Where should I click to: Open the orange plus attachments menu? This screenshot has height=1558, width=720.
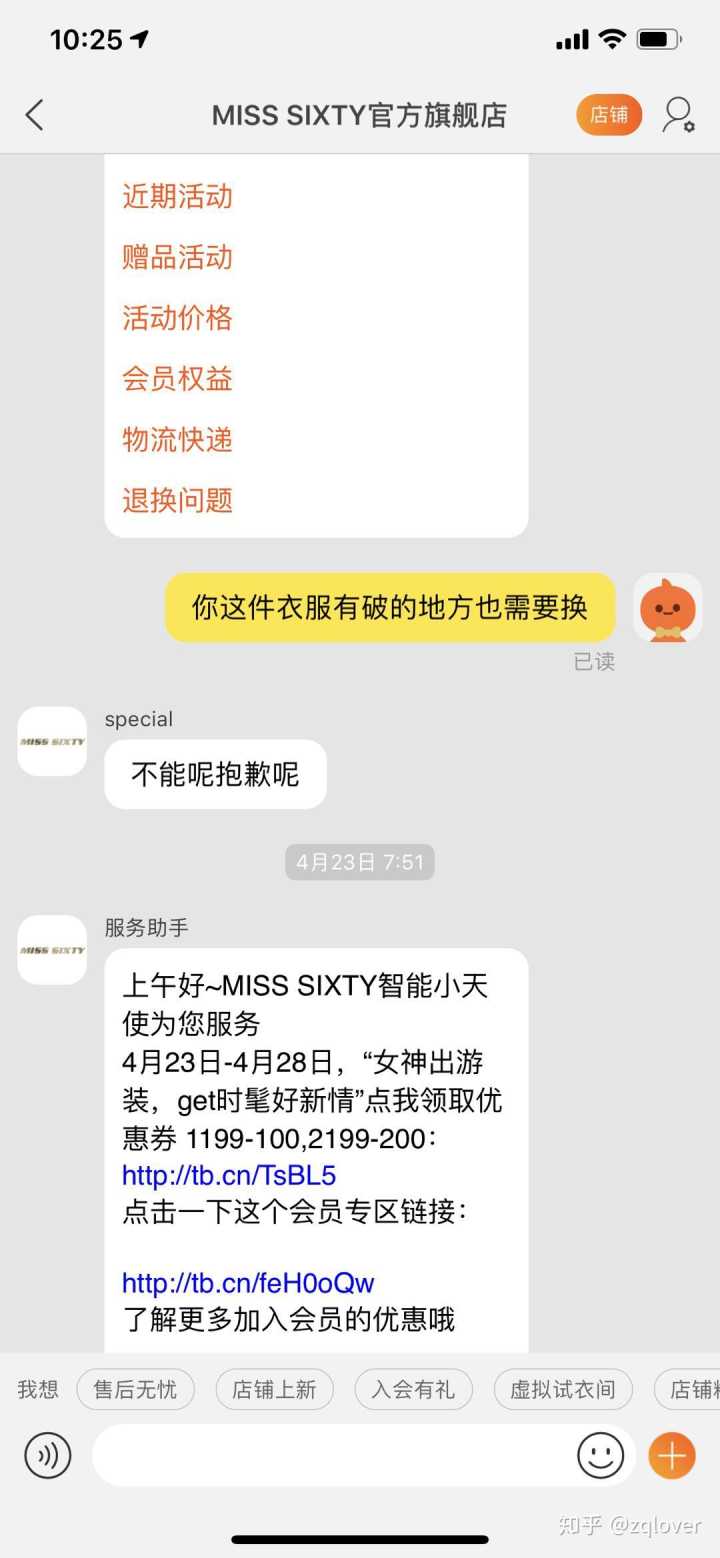672,1455
